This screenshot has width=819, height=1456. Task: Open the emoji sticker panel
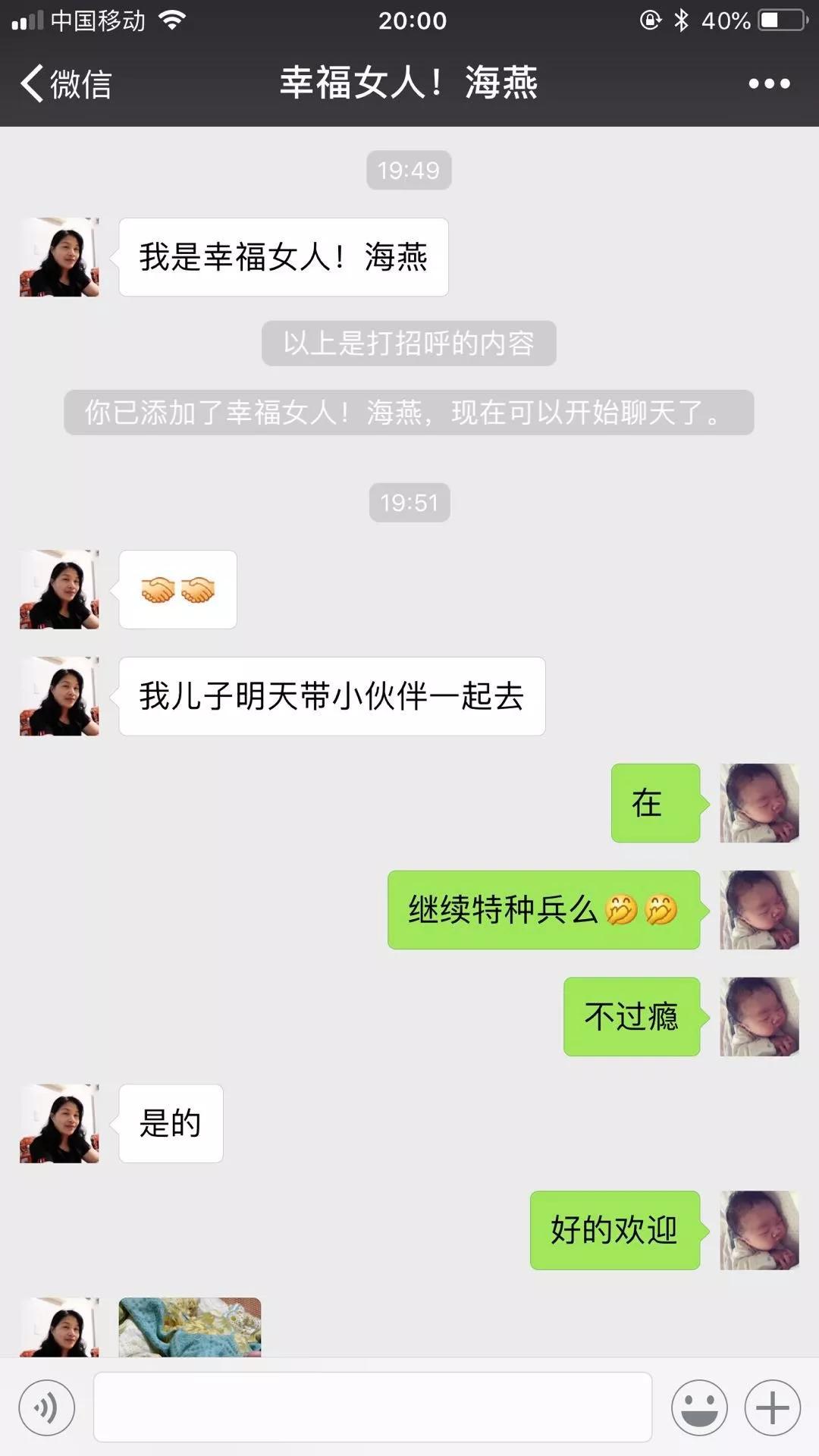tap(699, 1407)
